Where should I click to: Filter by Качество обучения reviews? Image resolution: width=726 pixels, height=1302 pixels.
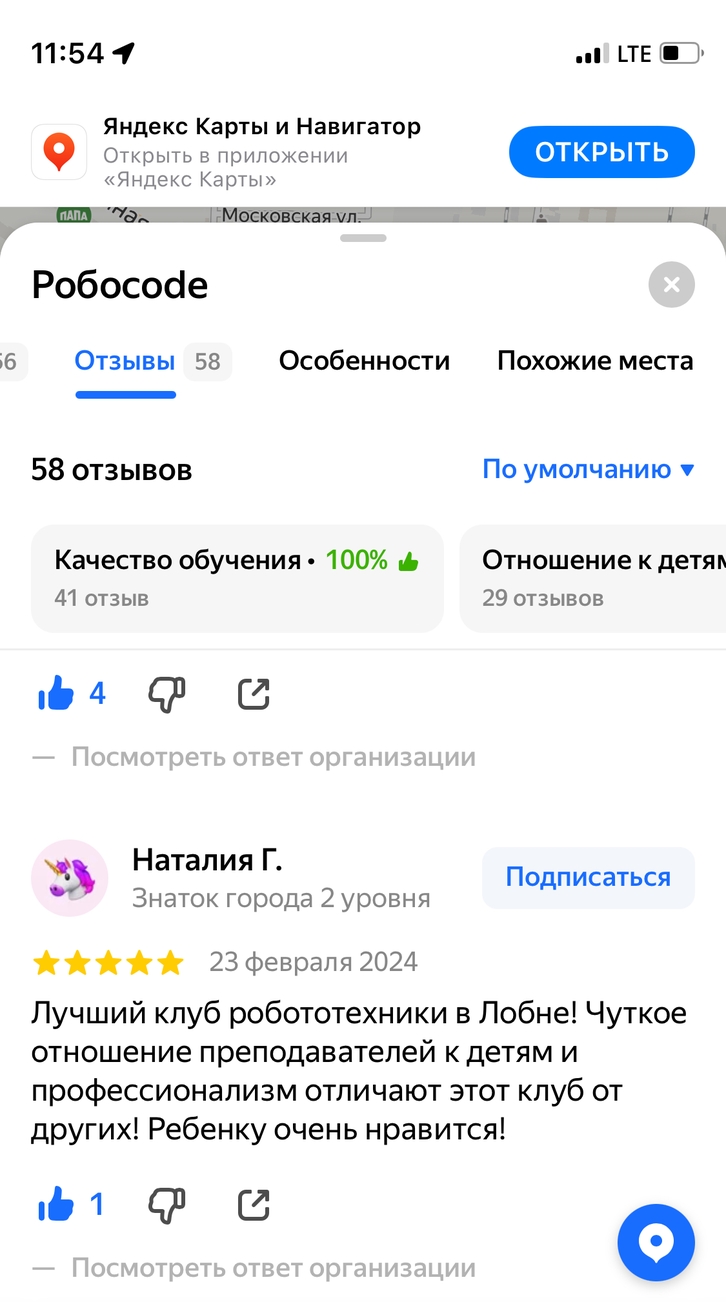[x=237, y=578]
